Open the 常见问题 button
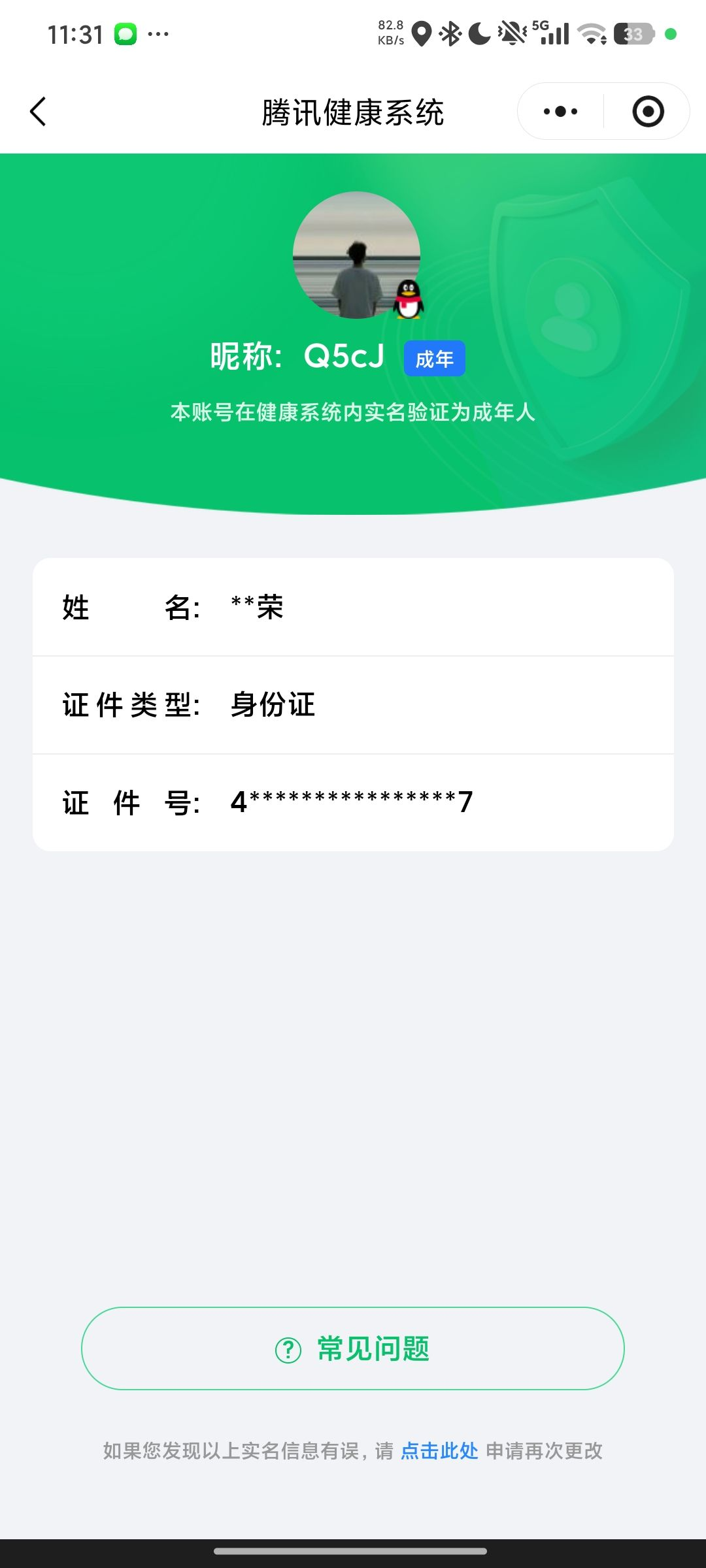Image resolution: width=706 pixels, height=1568 pixels. 353,1348
